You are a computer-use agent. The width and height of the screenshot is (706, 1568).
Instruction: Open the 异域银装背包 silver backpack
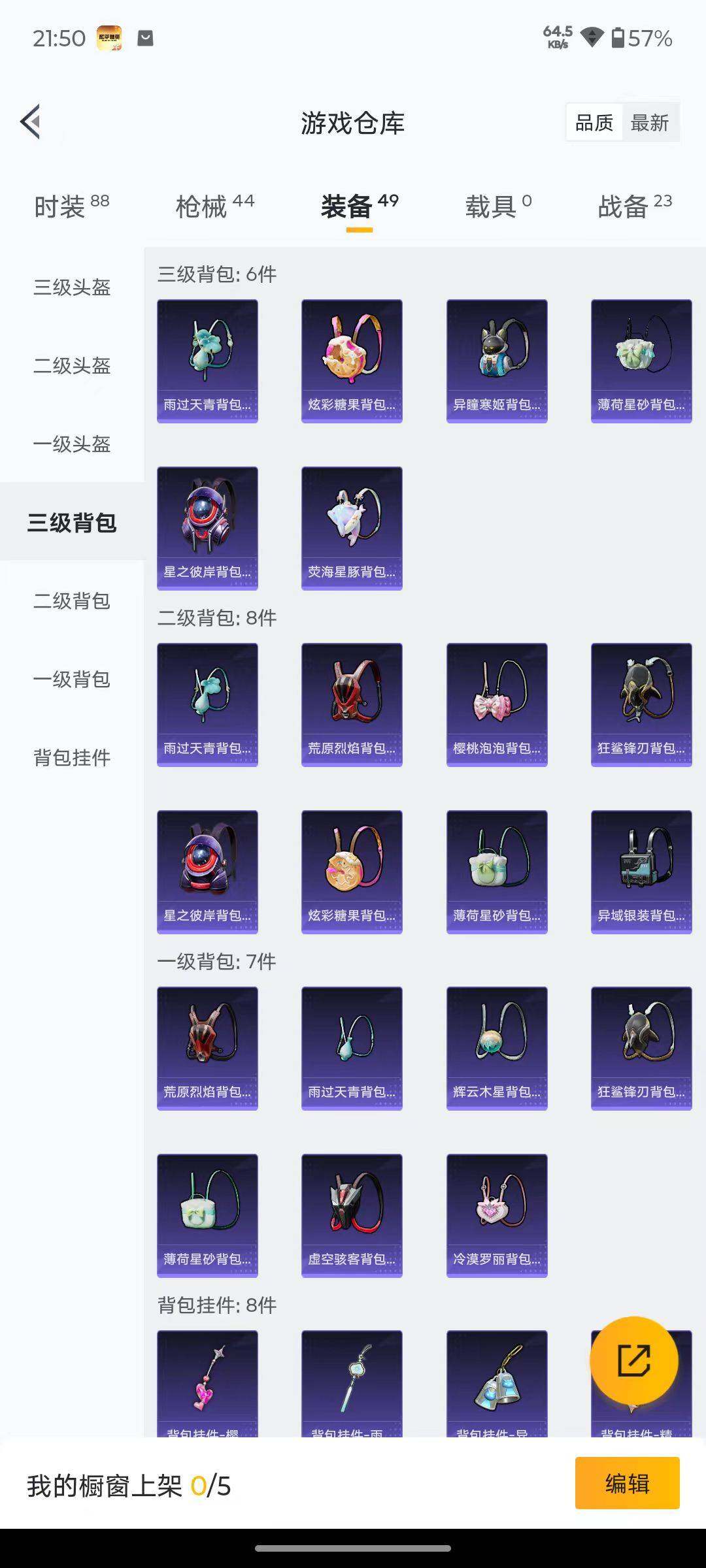[x=641, y=871]
